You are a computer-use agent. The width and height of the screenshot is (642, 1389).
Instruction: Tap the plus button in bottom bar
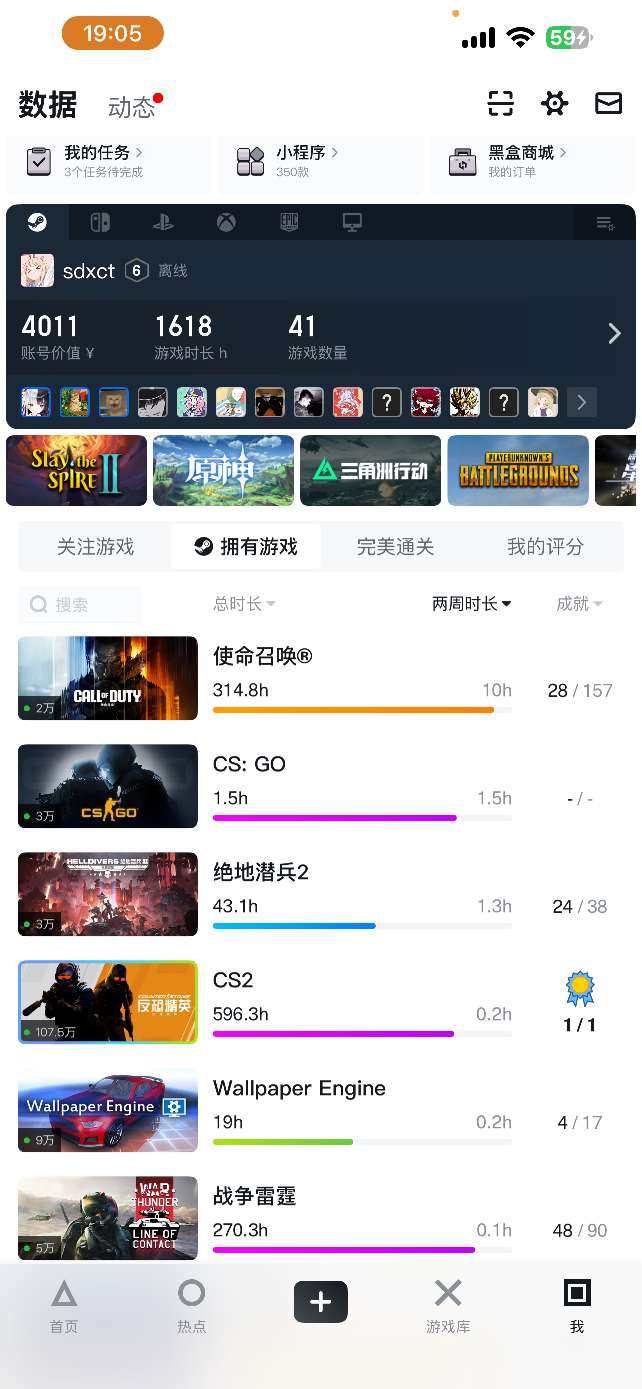(320, 1301)
